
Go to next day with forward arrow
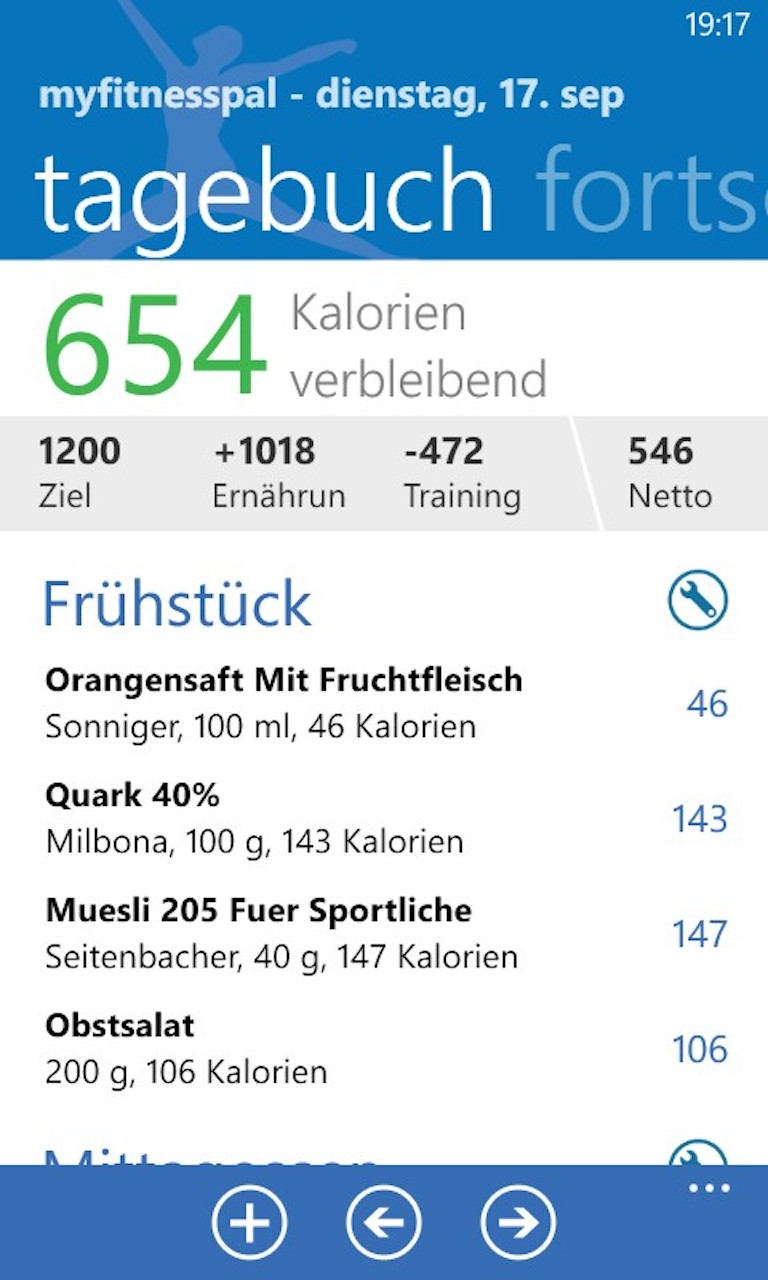click(517, 1221)
